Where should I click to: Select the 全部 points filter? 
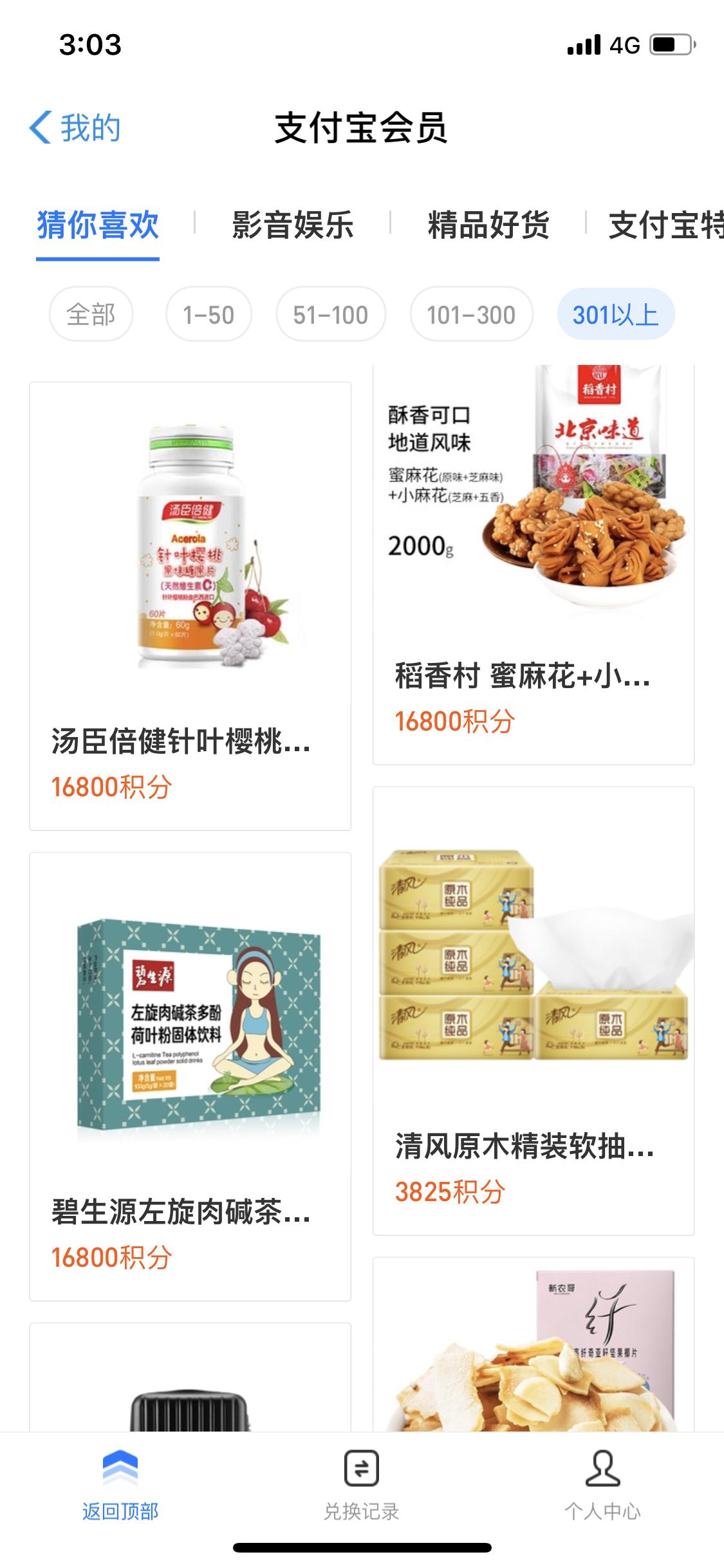[x=91, y=315]
